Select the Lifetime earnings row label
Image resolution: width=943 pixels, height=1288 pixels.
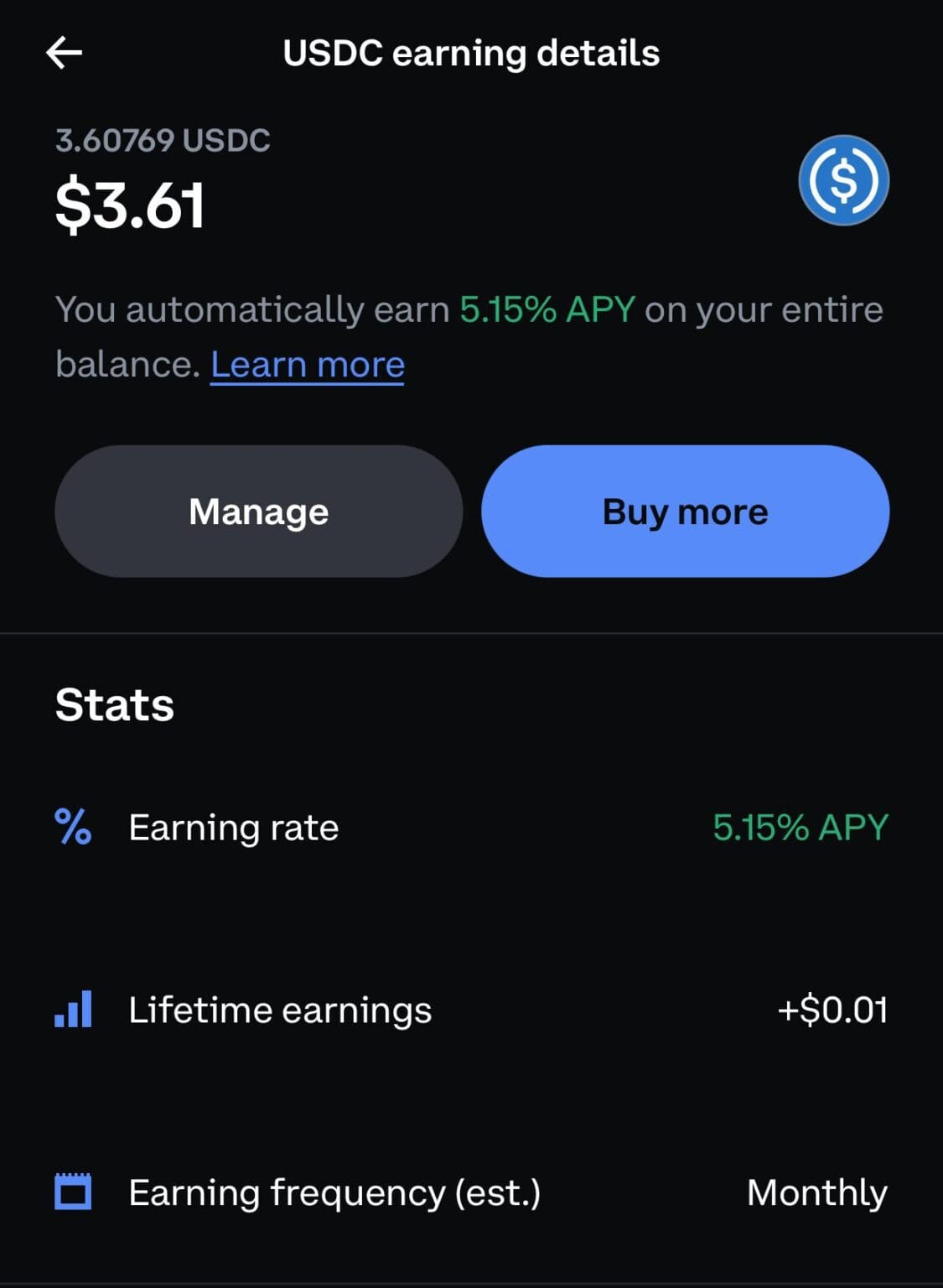coord(280,1010)
